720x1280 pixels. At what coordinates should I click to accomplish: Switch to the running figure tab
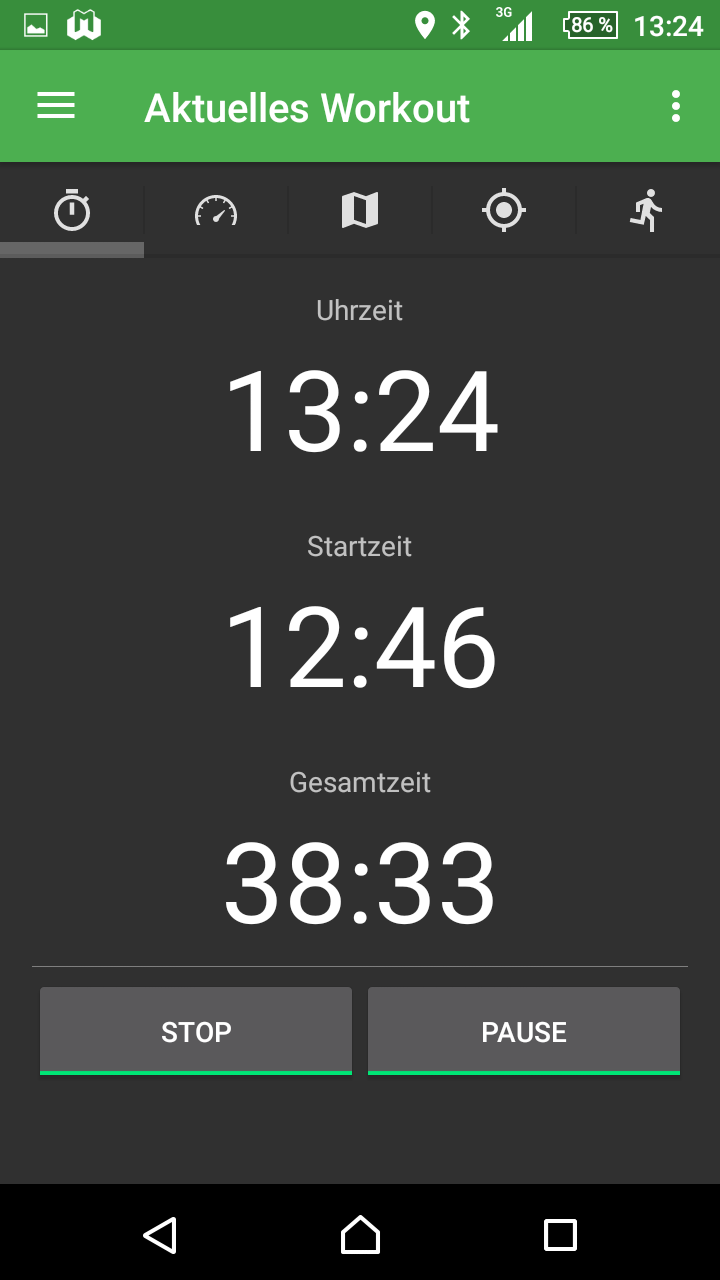(648, 210)
